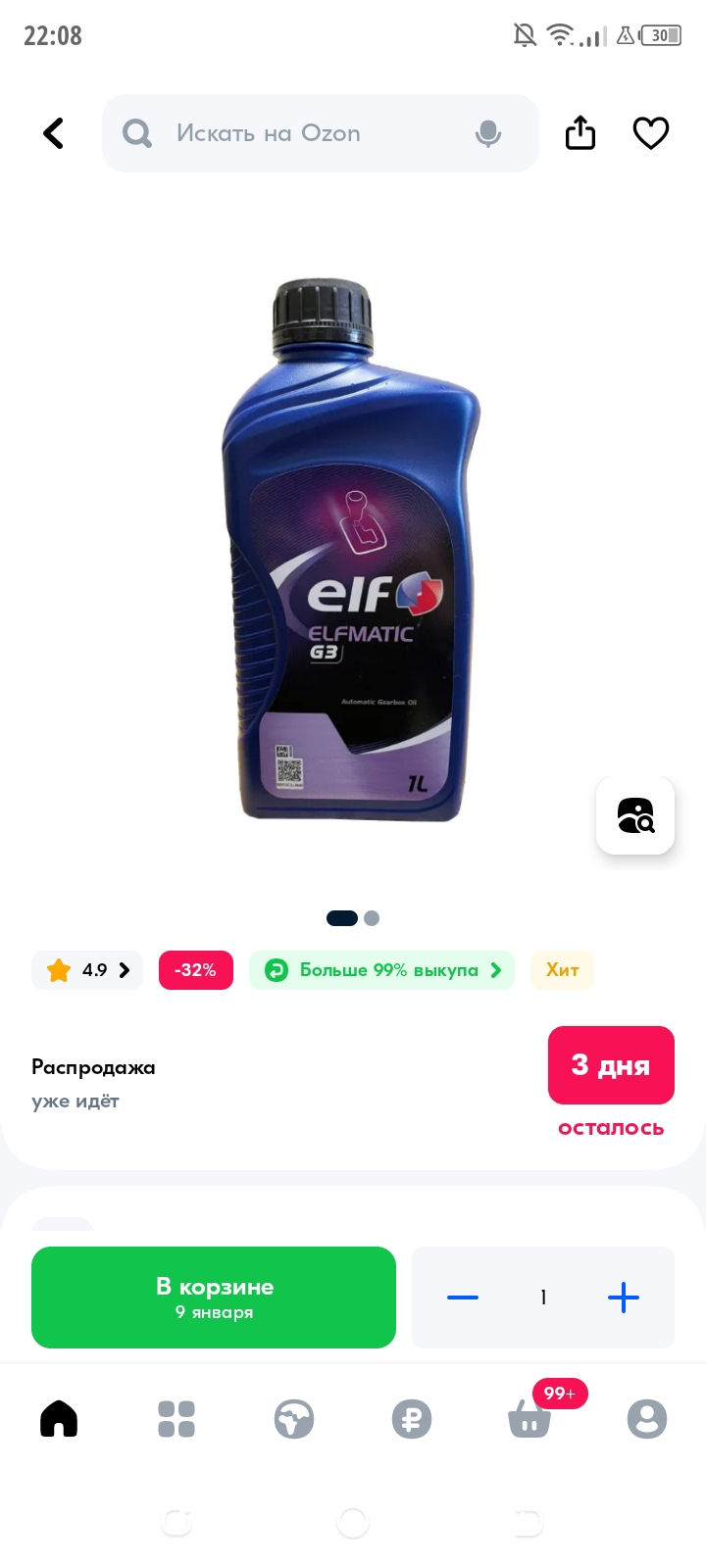Share this product
This screenshot has width=706, height=1568.
pos(580,133)
